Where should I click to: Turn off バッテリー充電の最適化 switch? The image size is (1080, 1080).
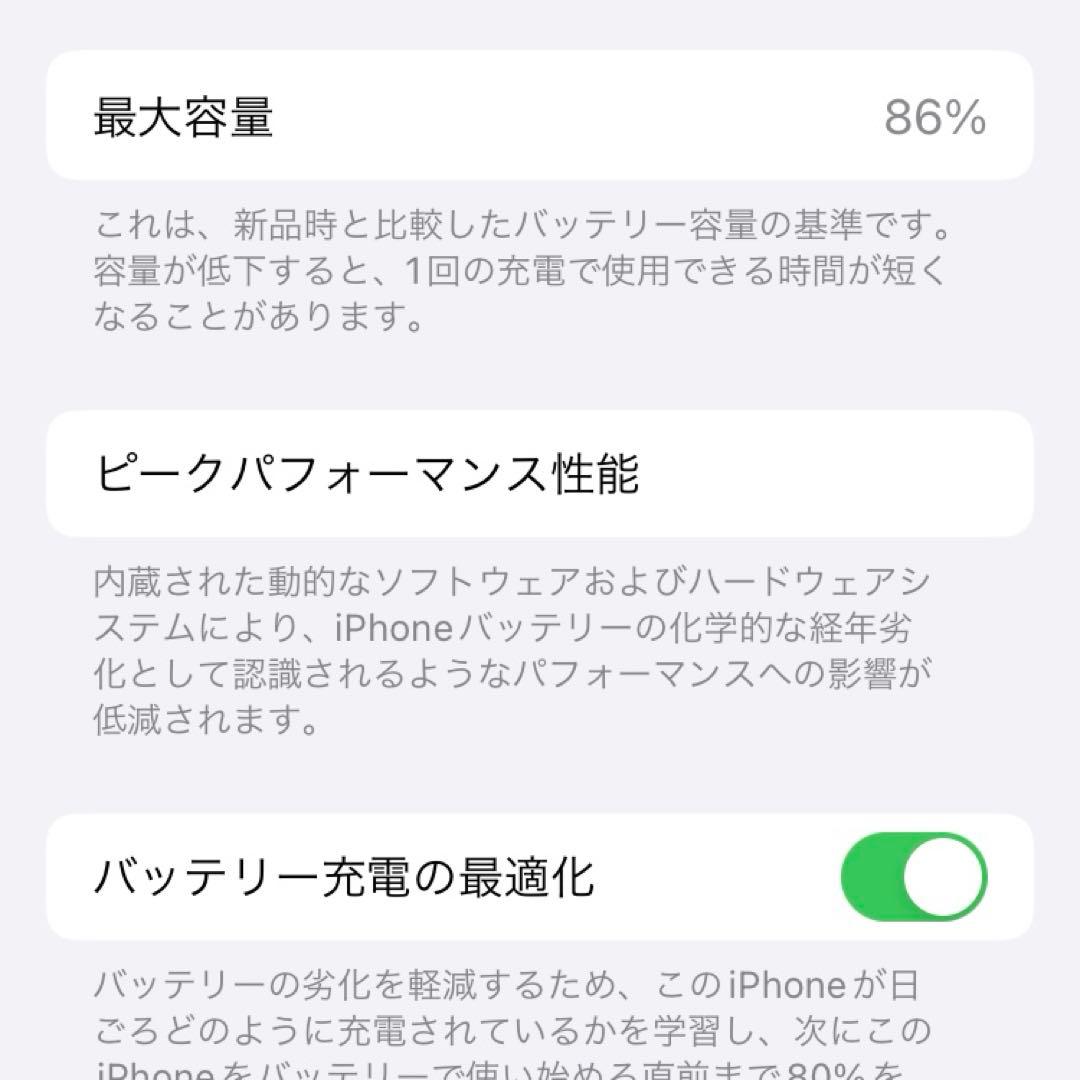[913, 877]
